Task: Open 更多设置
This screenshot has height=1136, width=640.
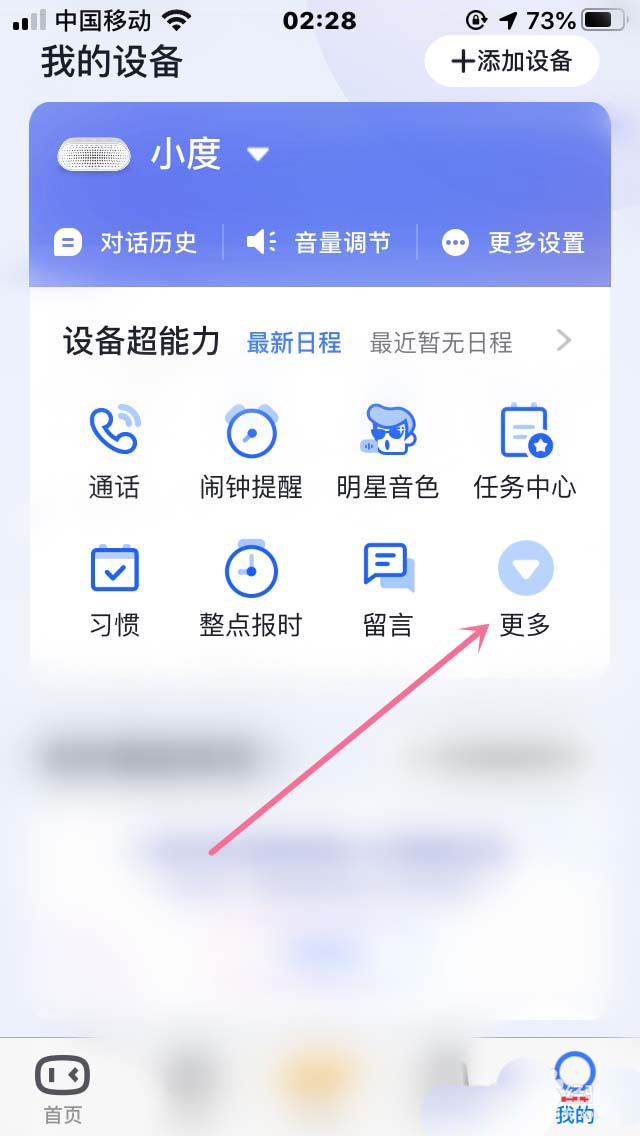Action: click(x=513, y=242)
